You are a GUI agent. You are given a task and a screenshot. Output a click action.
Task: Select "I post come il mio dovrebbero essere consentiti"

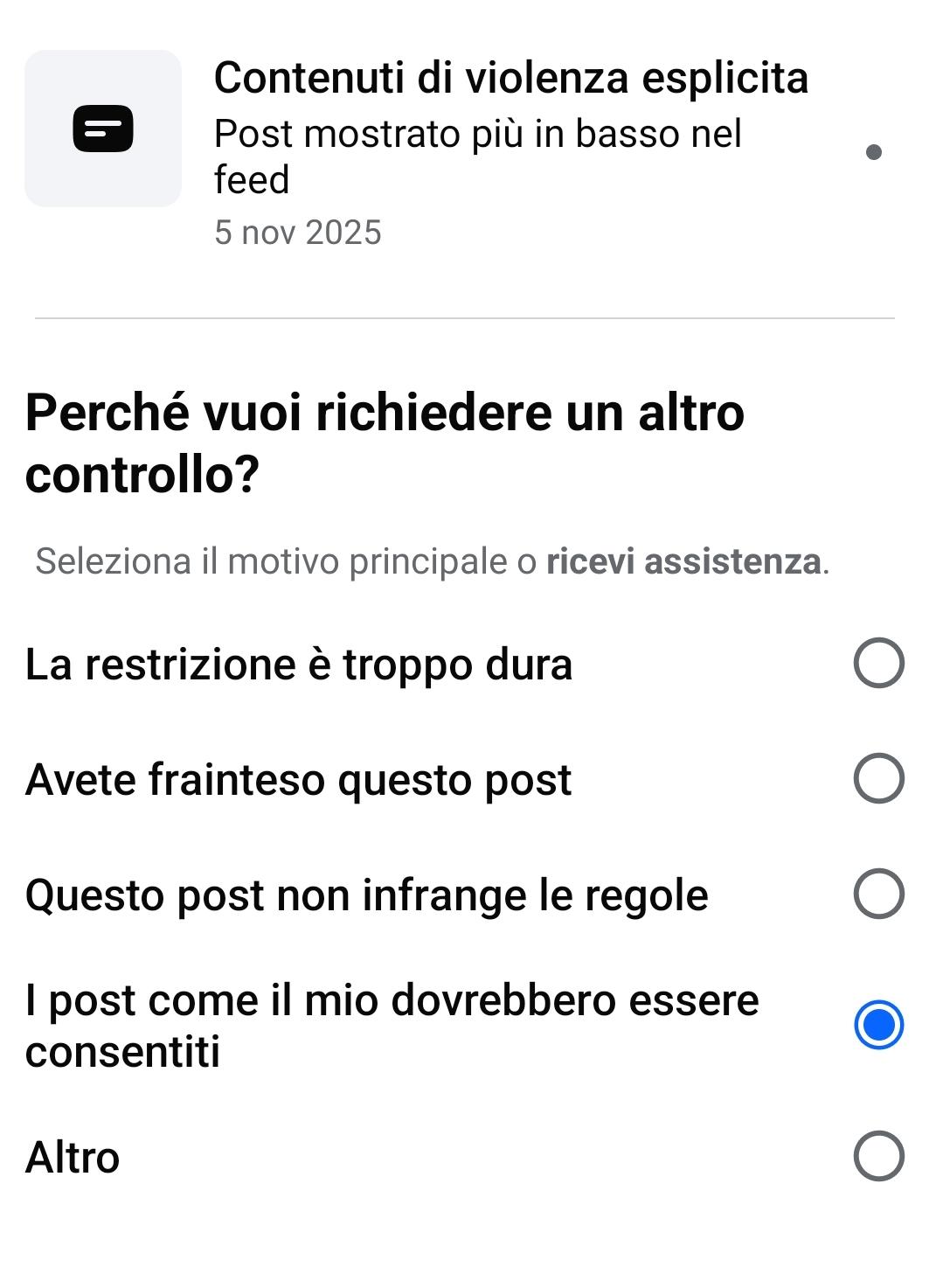click(x=877, y=1025)
